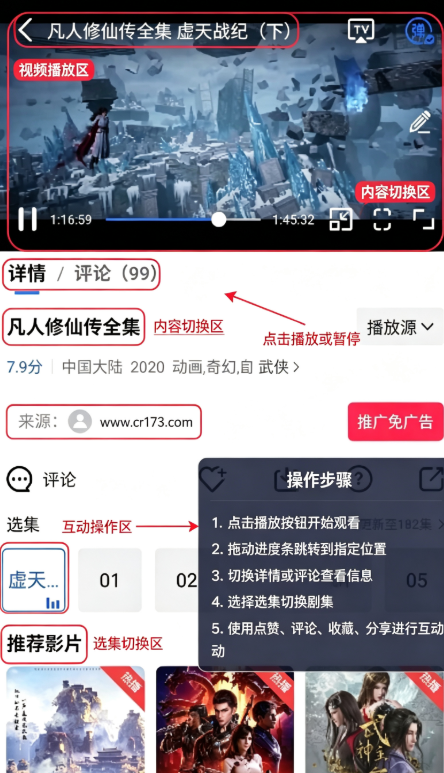Switch to the 评论 (99) tab
Viewport: 444px width, 773px height.
[x=116, y=273]
